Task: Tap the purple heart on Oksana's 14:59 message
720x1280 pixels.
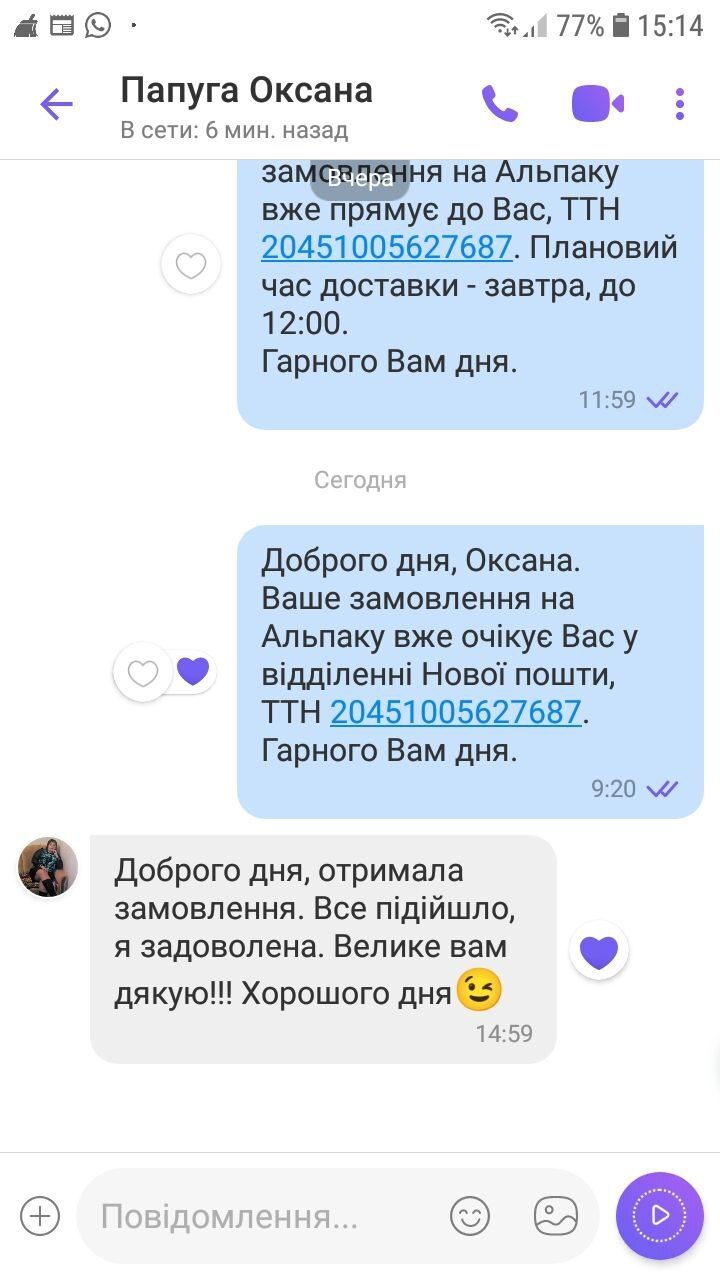Action: click(599, 952)
